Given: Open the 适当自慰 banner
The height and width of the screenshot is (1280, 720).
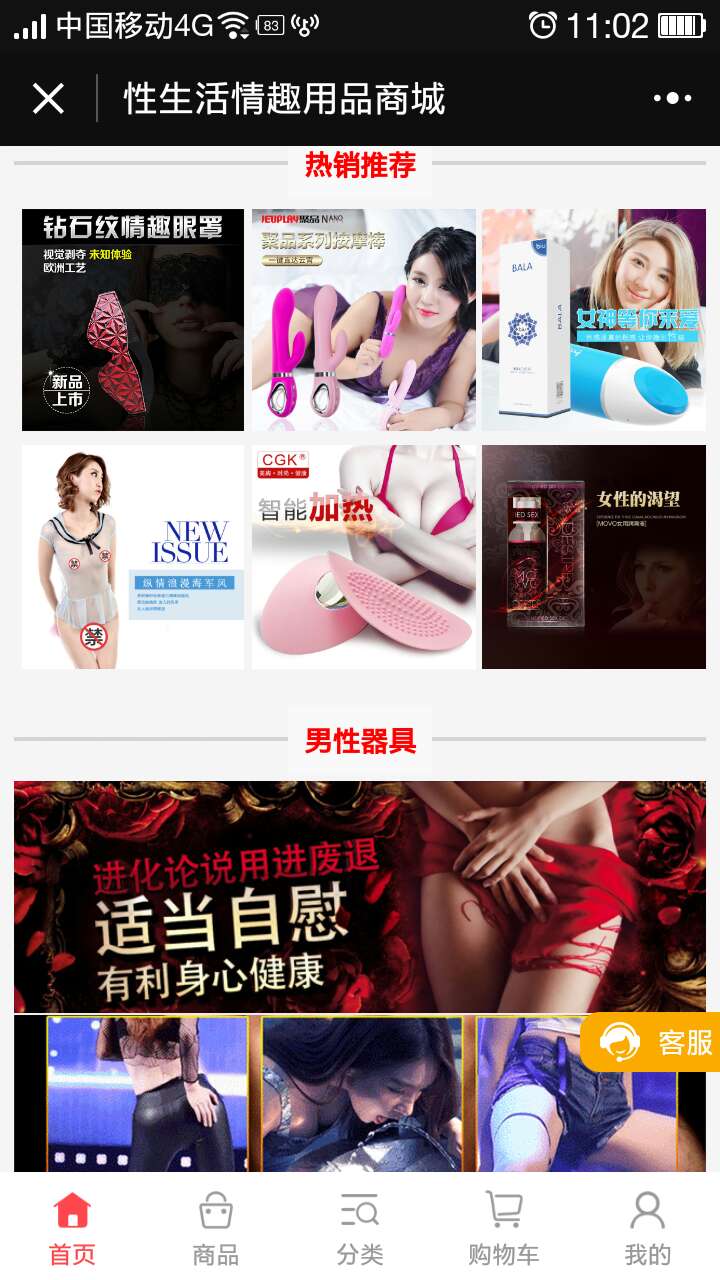Looking at the screenshot, I should click(x=360, y=897).
